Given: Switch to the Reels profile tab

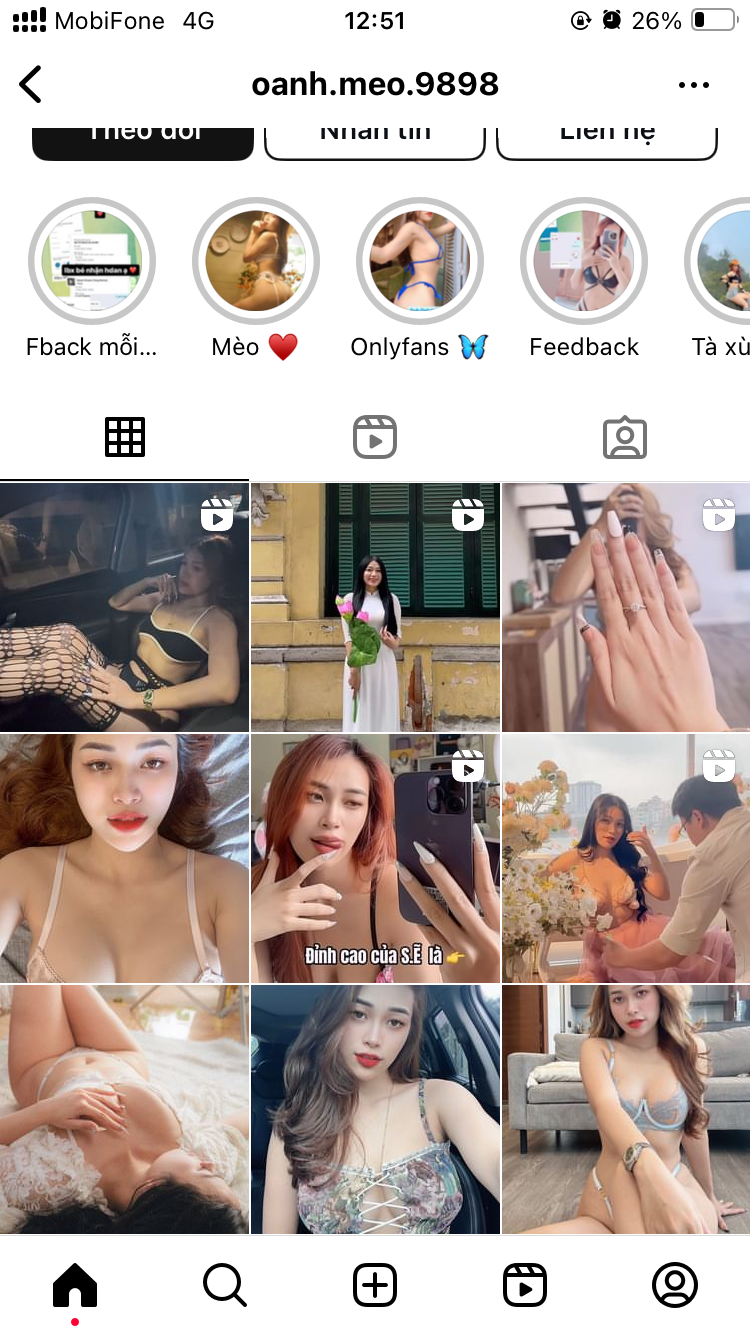Looking at the screenshot, I should pyautogui.click(x=375, y=438).
